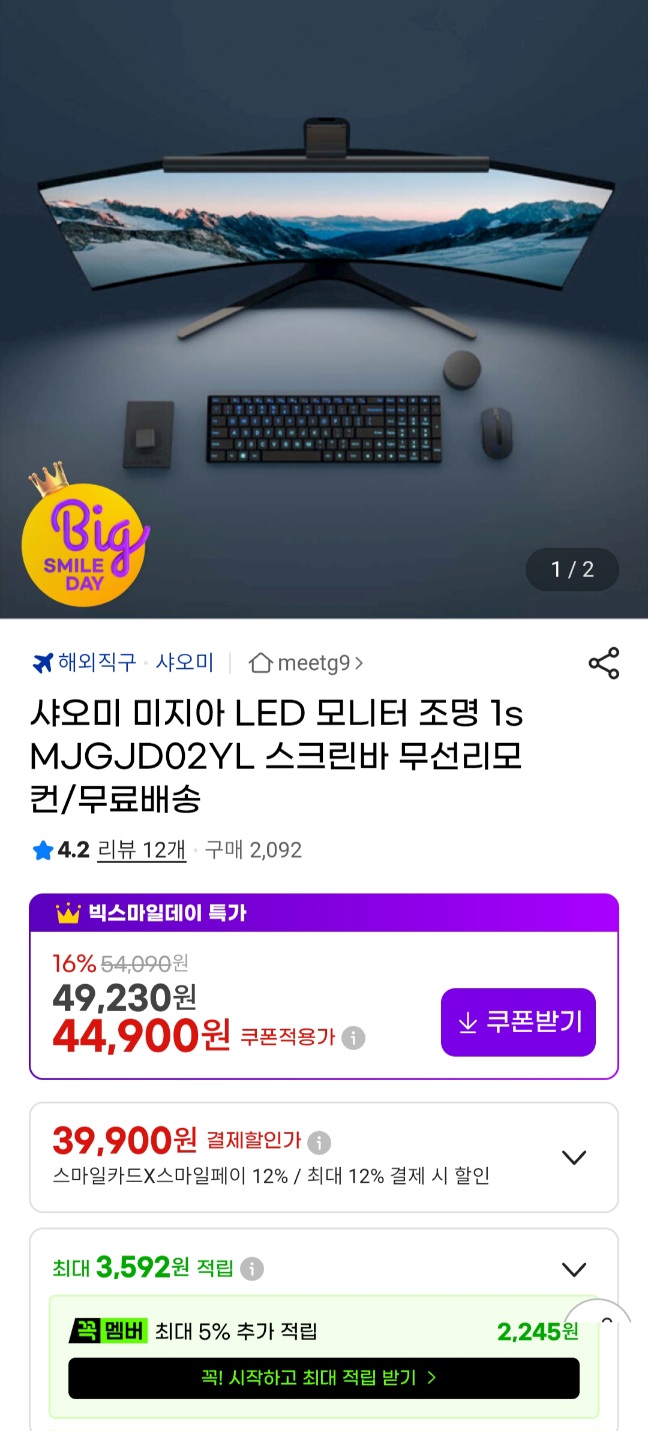648x1431 pixels.
Task: Show info for 쿠폰적용가
Action: 353,1038
